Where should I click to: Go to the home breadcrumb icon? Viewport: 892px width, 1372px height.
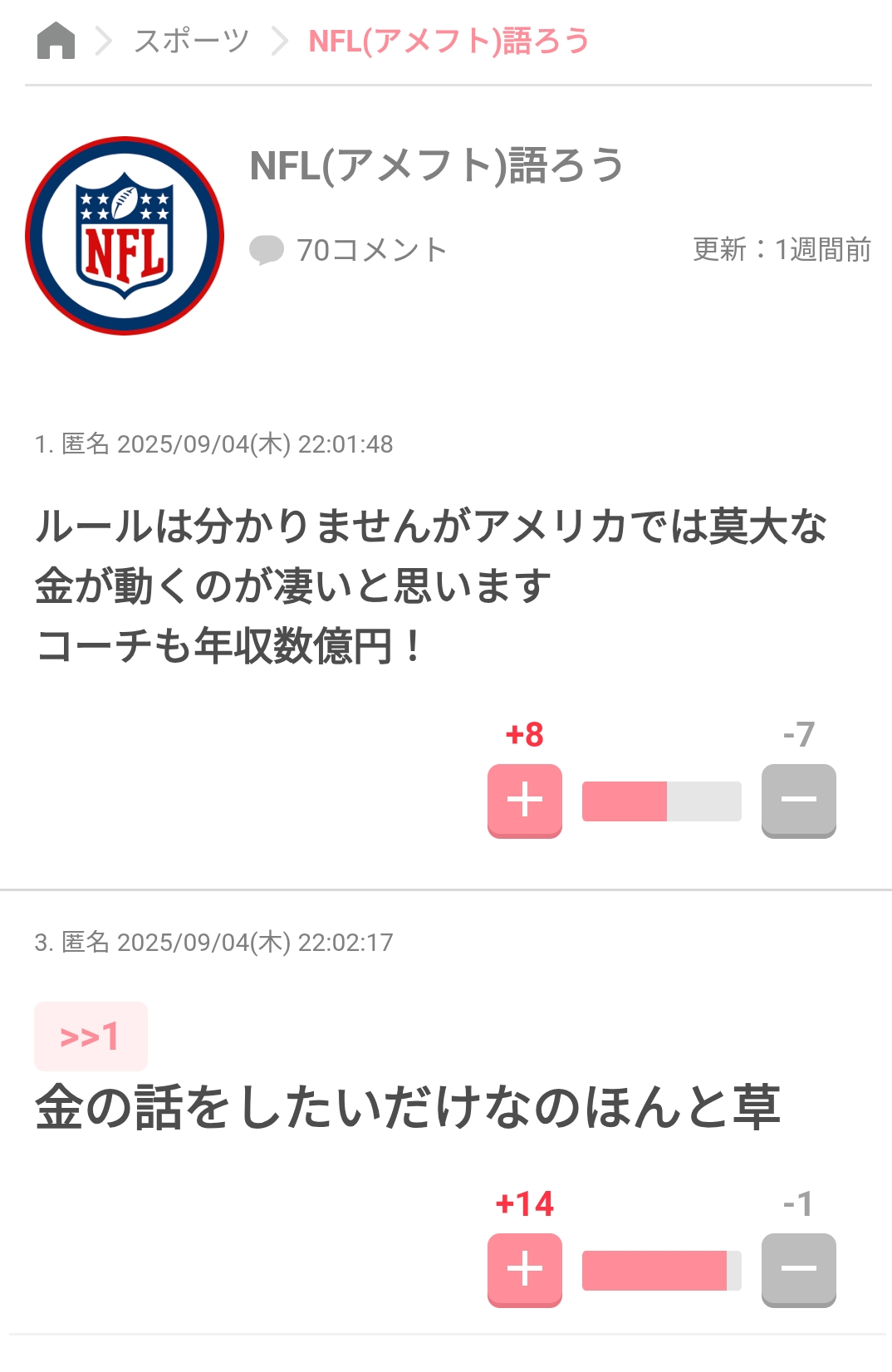(56, 41)
